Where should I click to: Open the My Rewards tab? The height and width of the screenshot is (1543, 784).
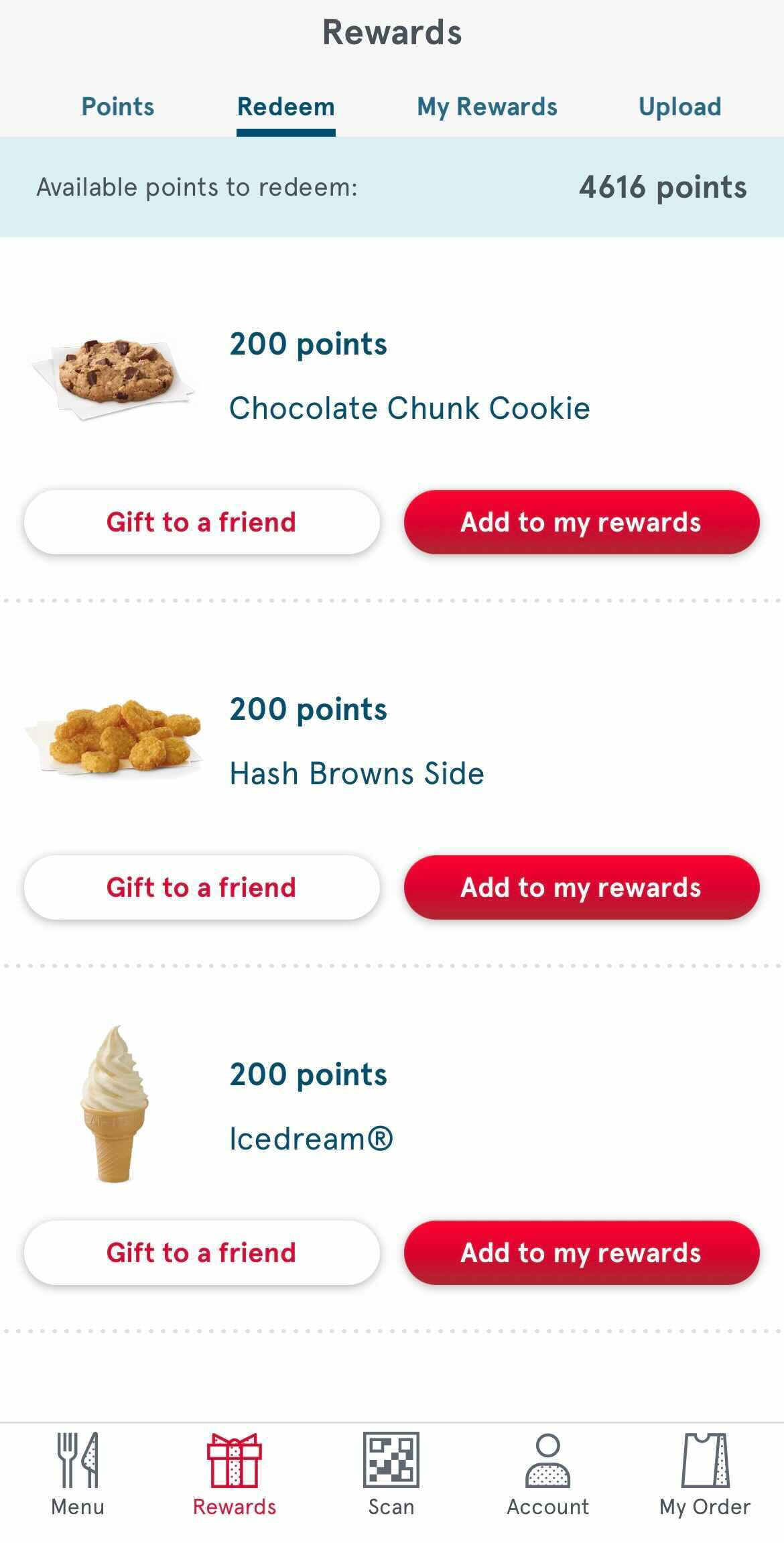click(486, 106)
